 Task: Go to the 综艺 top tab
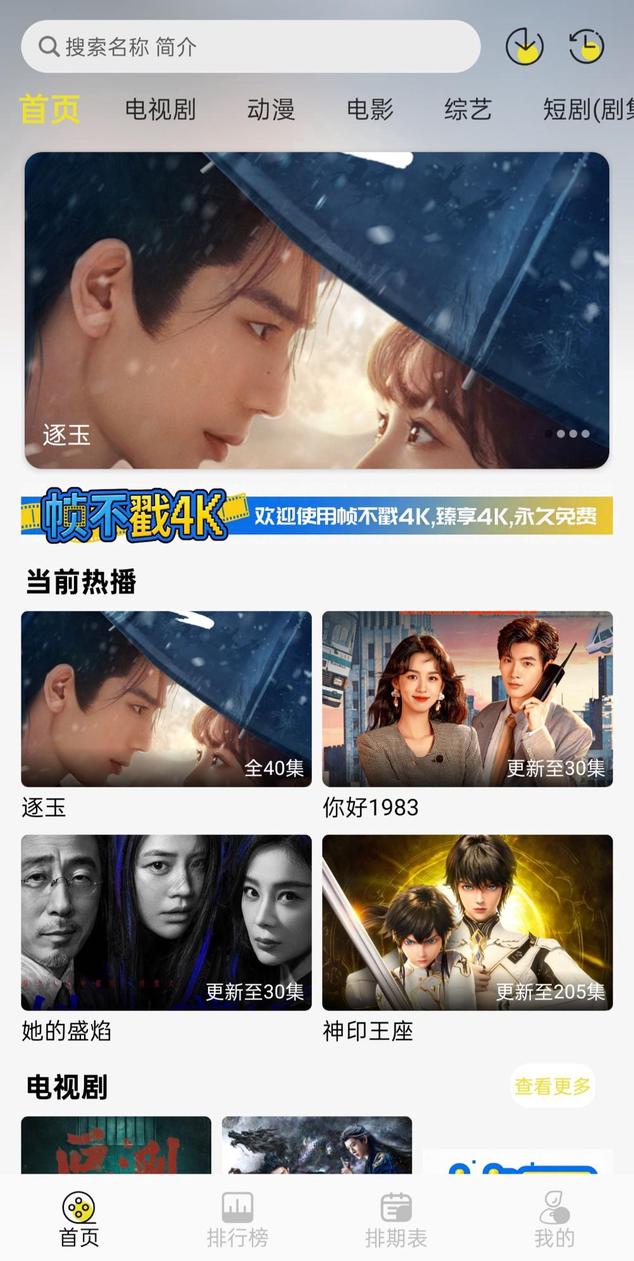[468, 109]
